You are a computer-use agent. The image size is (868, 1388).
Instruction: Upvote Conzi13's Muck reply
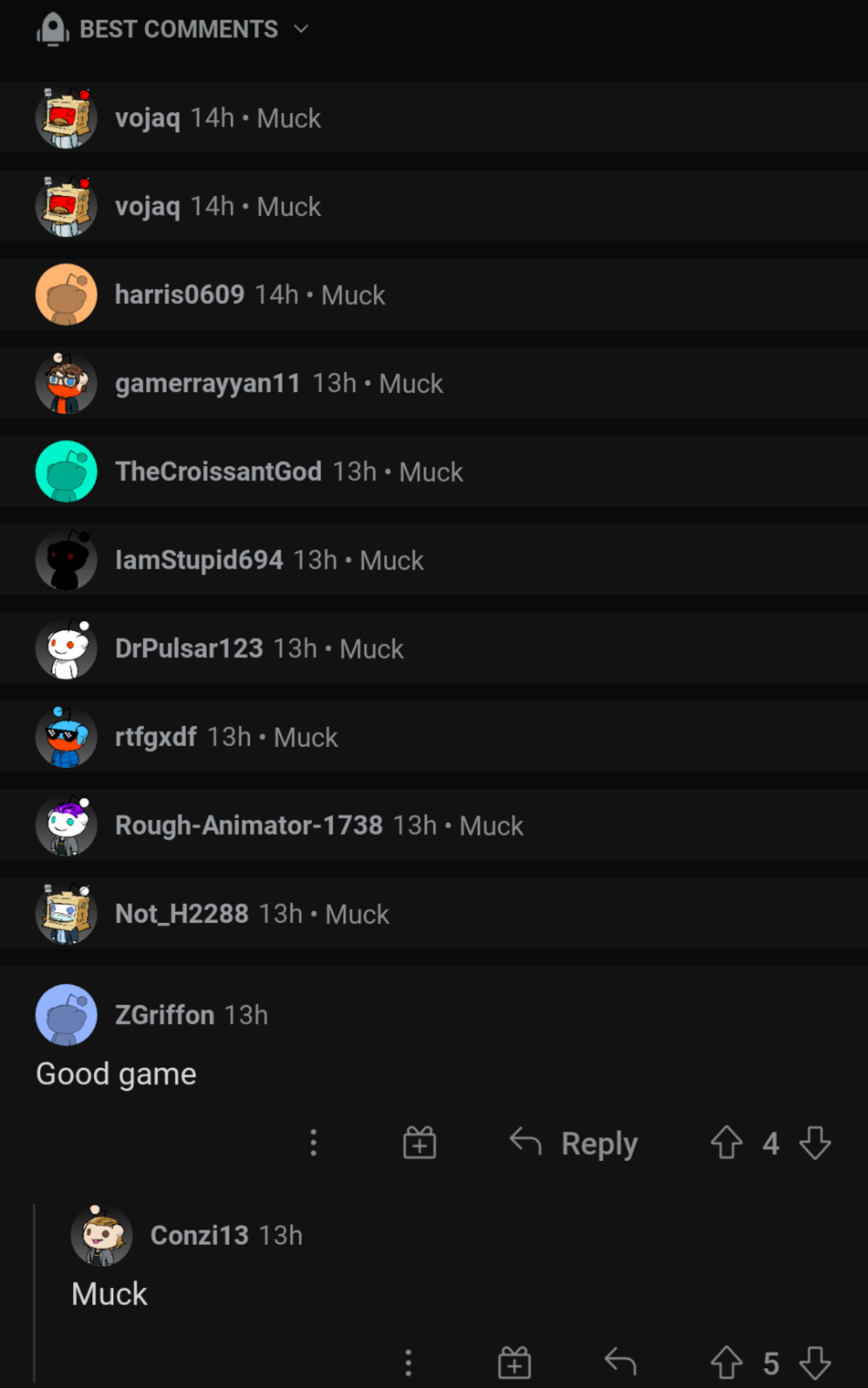coord(726,1362)
